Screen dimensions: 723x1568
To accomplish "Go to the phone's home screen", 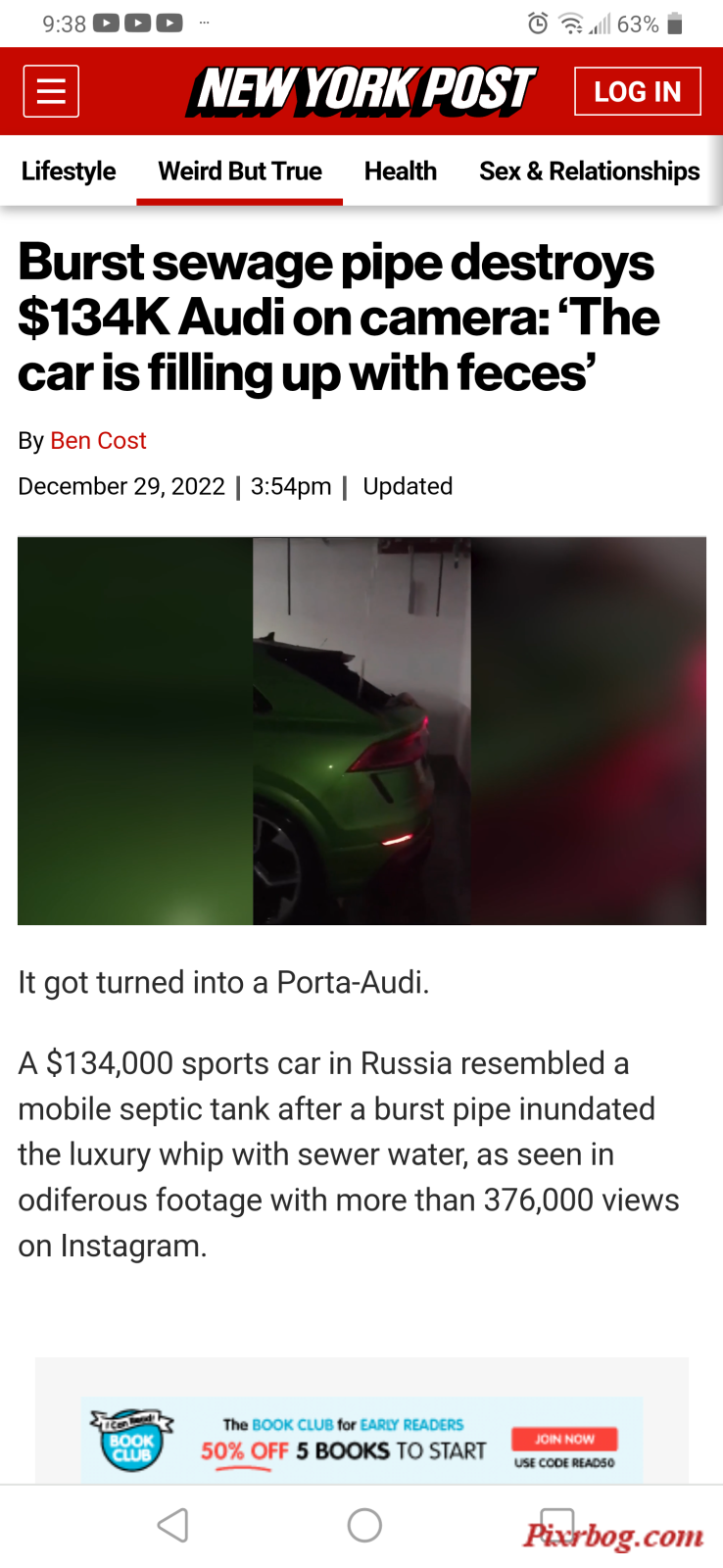I will coord(364,1525).
